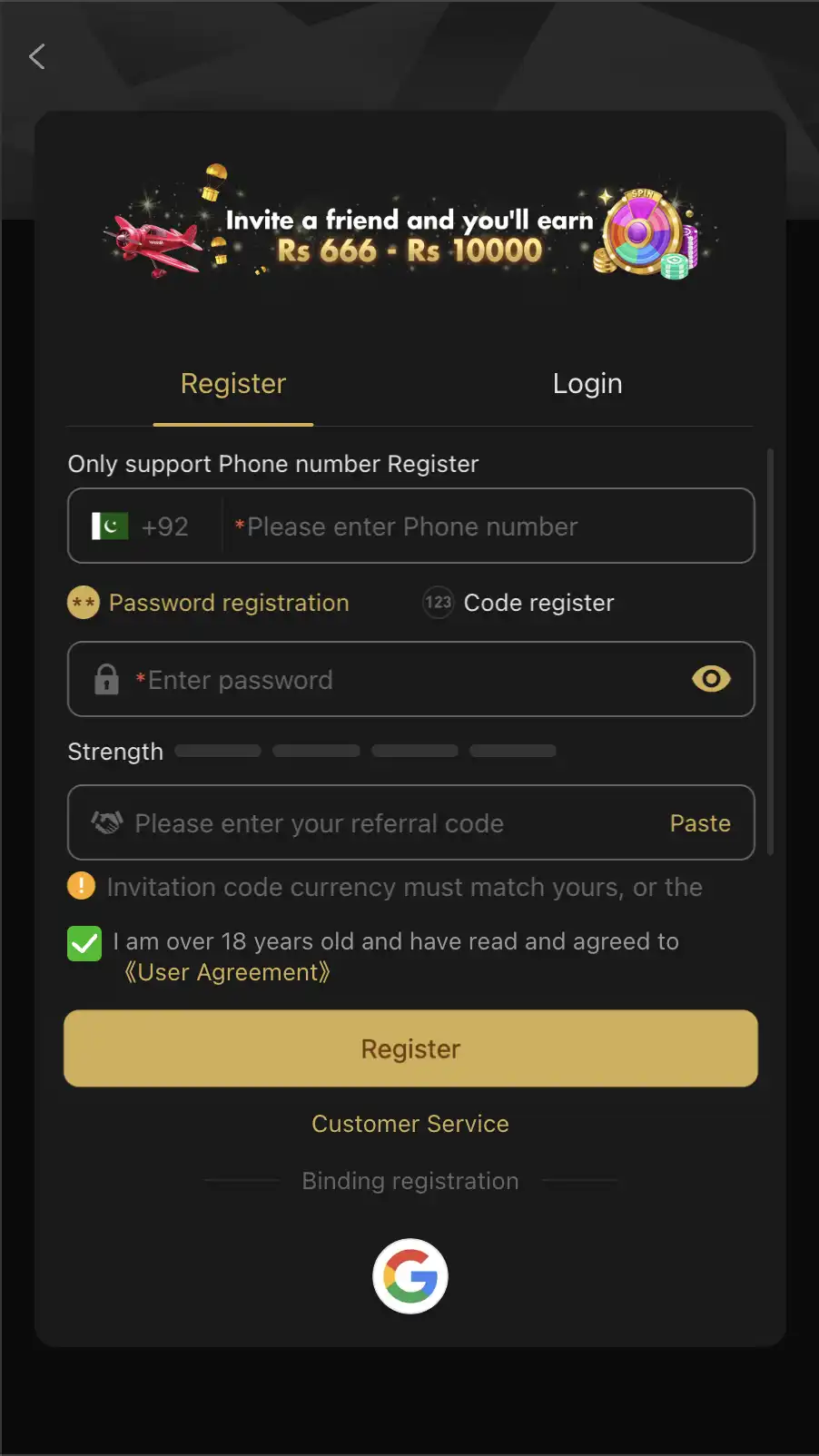819x1456 pixels.
Task: Switch to the Login tab
Action: pos(587,384)
